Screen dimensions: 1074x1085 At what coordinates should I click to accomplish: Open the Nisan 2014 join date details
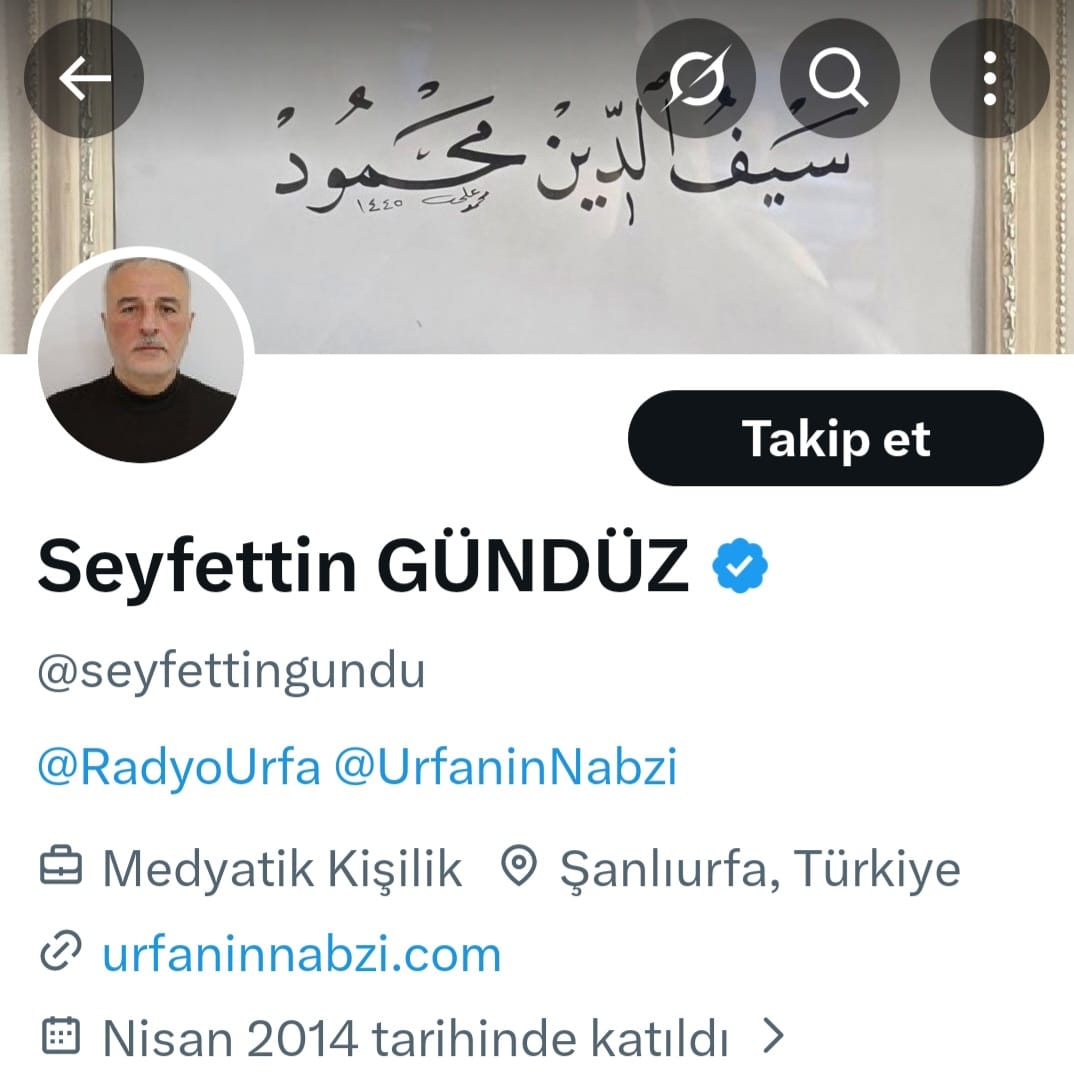click(415, 1039)
